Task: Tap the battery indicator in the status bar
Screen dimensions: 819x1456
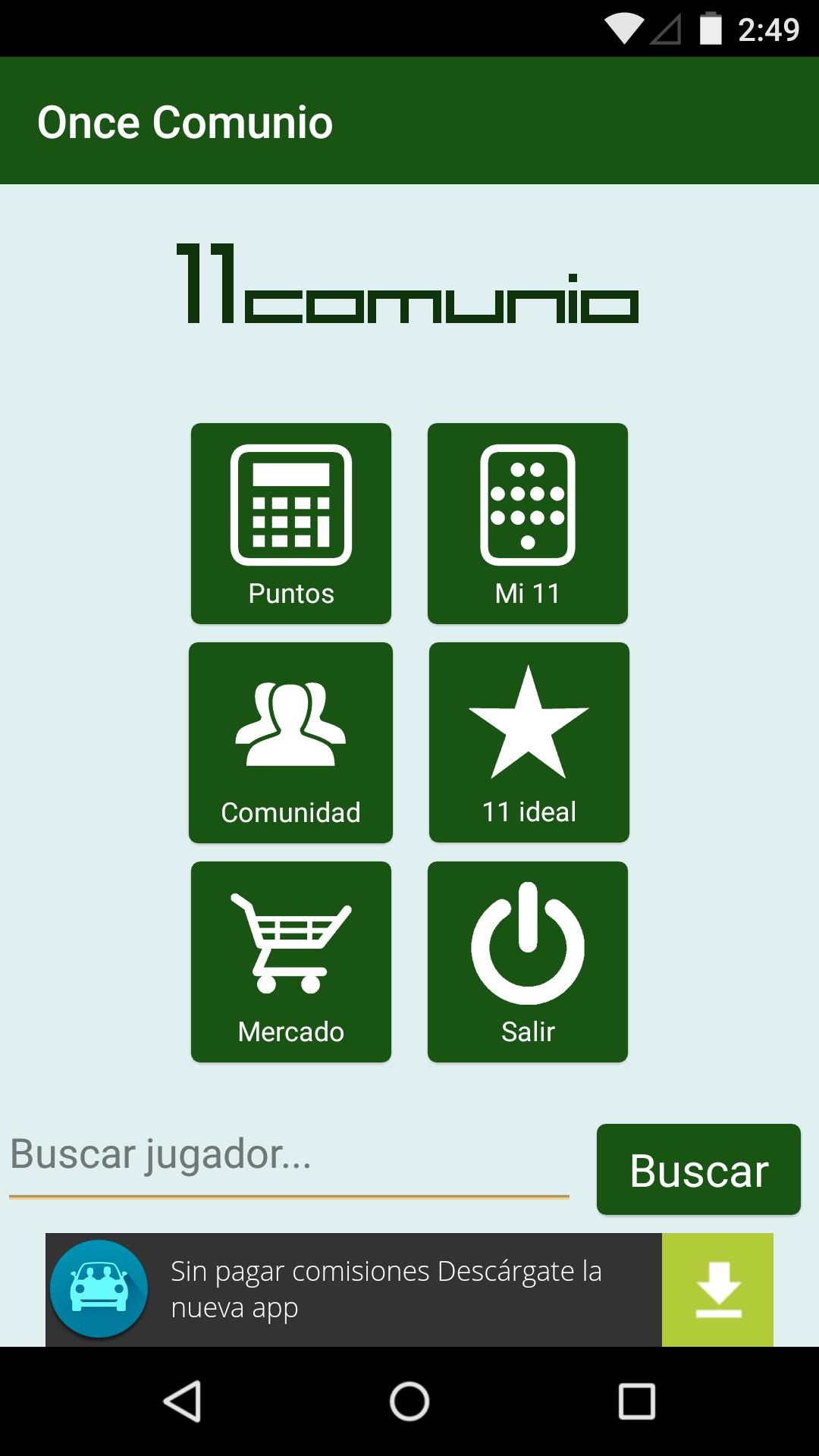Action: click(x=710, y=27)
